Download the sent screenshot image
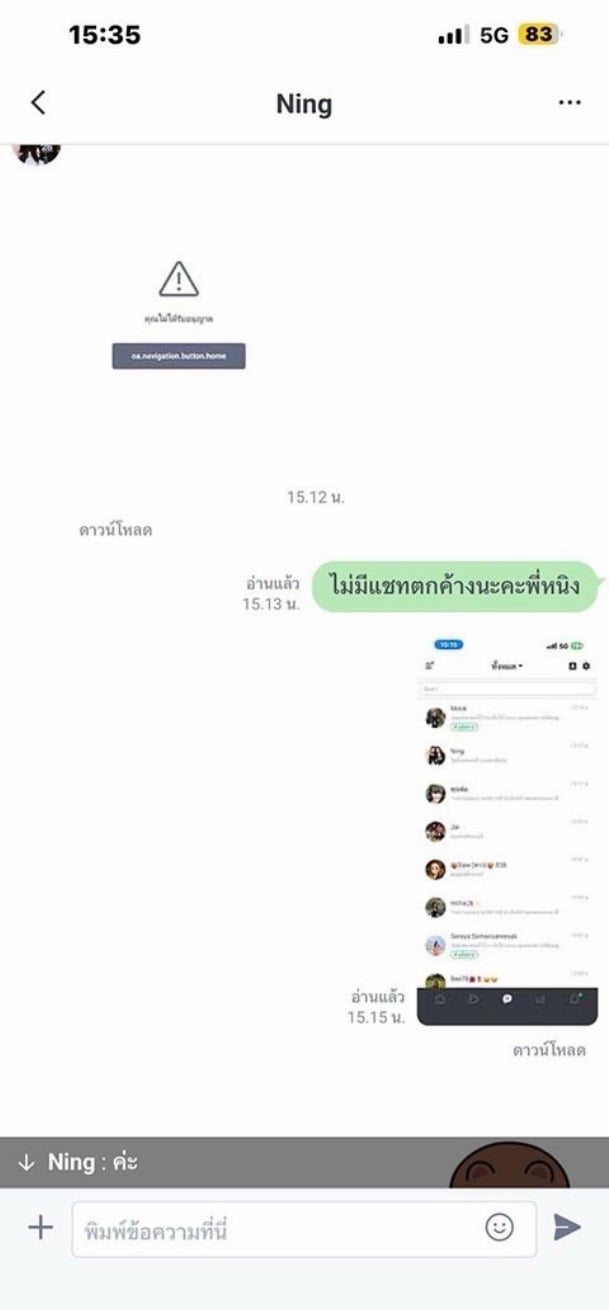 [548, 1050]
